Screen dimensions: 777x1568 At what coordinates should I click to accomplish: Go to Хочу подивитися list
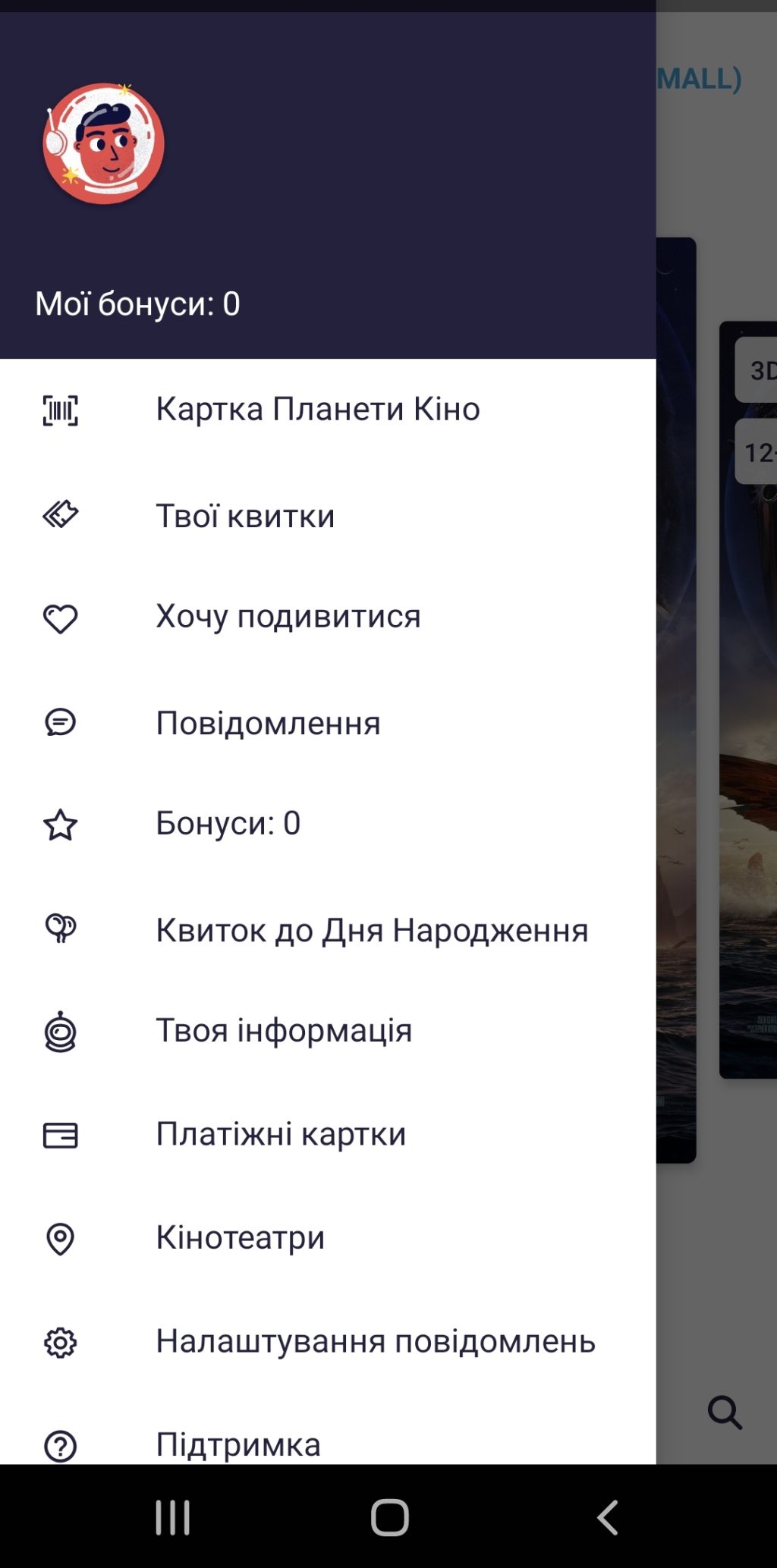(288, 617)
